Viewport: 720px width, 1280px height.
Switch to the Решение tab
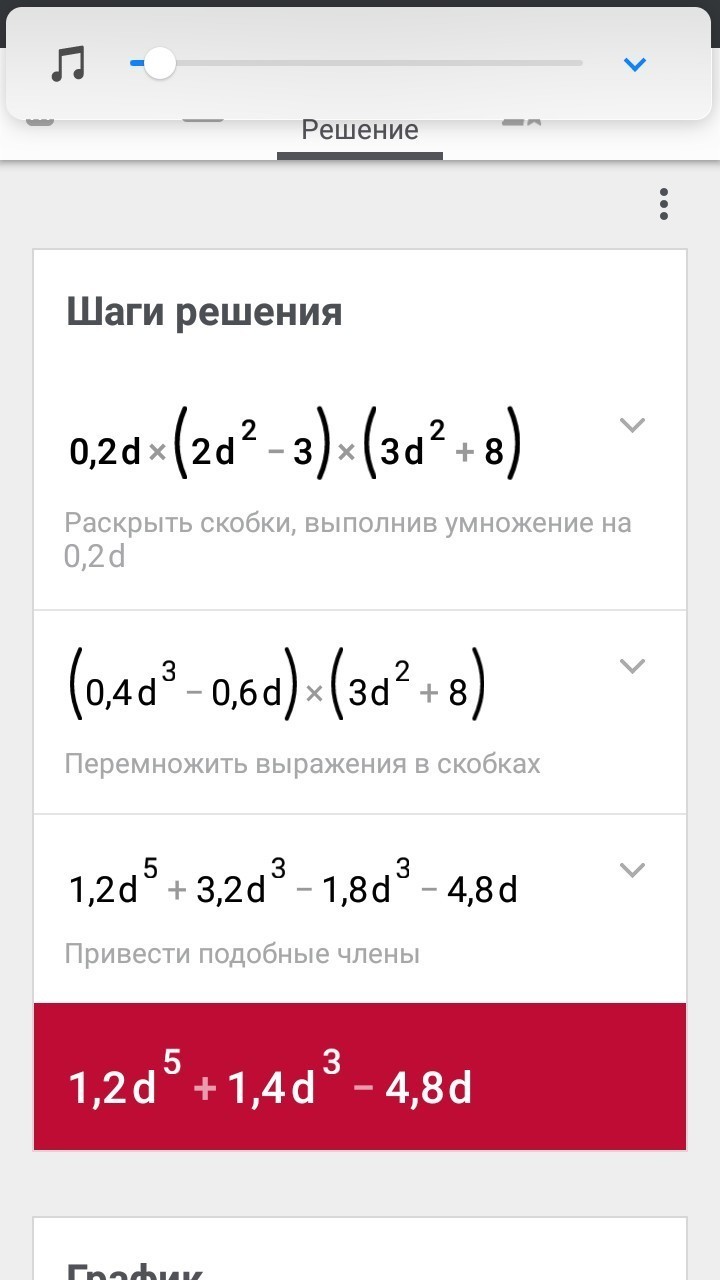[x=360, y=131]
